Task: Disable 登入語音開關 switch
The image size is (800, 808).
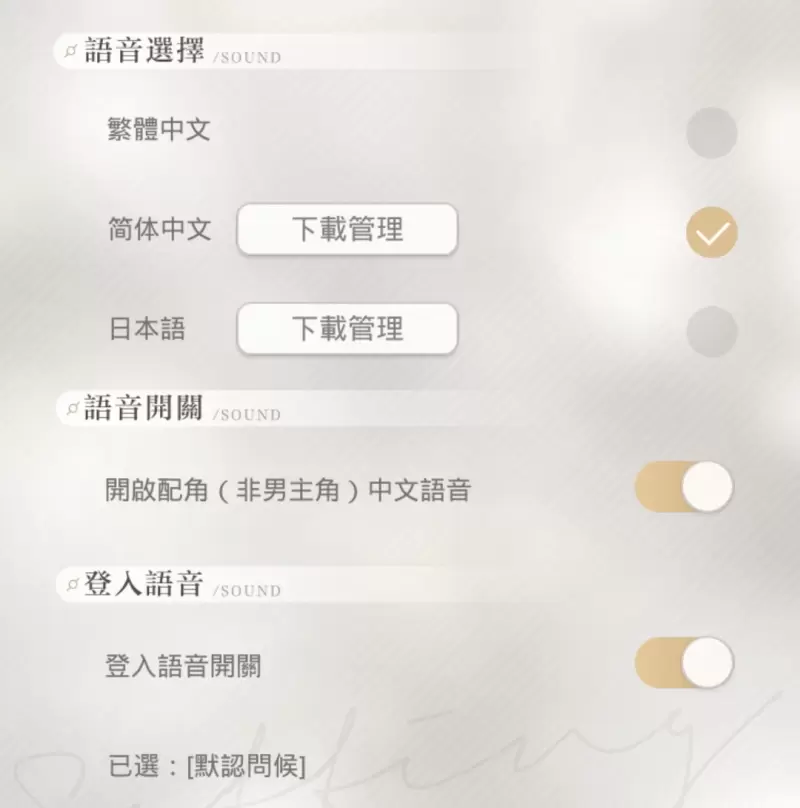Action: [684, 664]
